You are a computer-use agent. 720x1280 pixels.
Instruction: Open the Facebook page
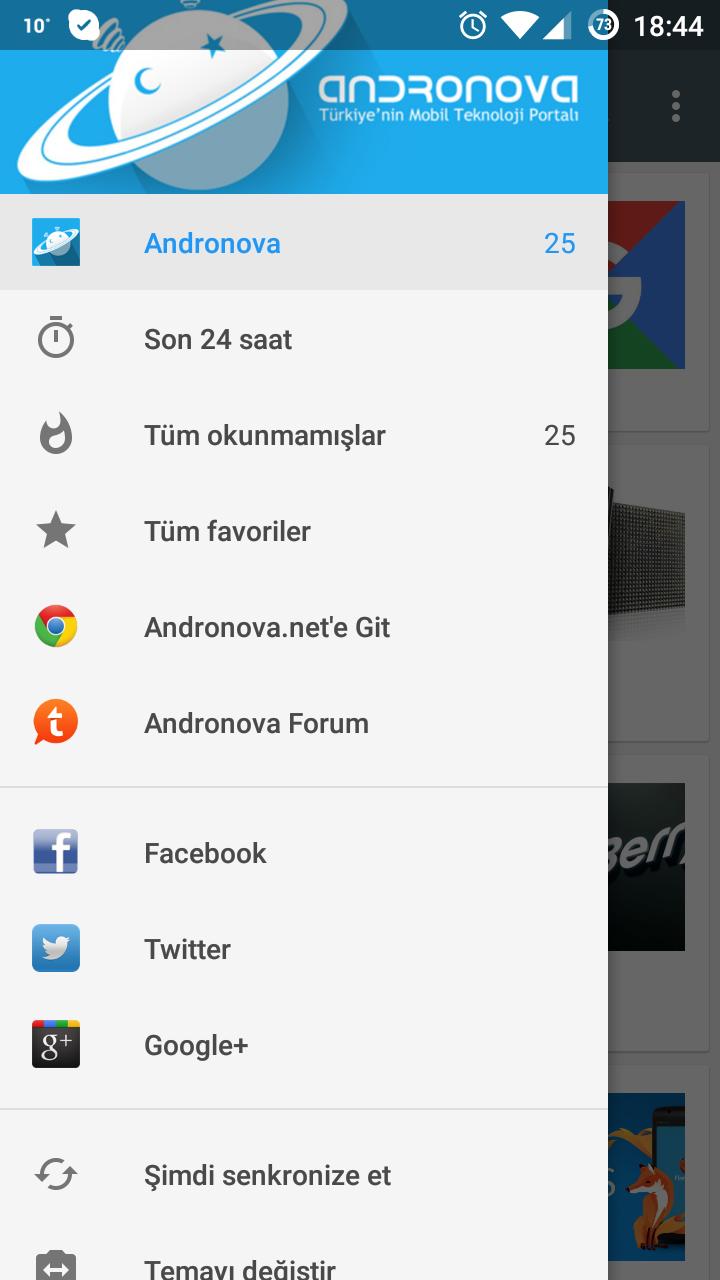click(x=205, y=853)
